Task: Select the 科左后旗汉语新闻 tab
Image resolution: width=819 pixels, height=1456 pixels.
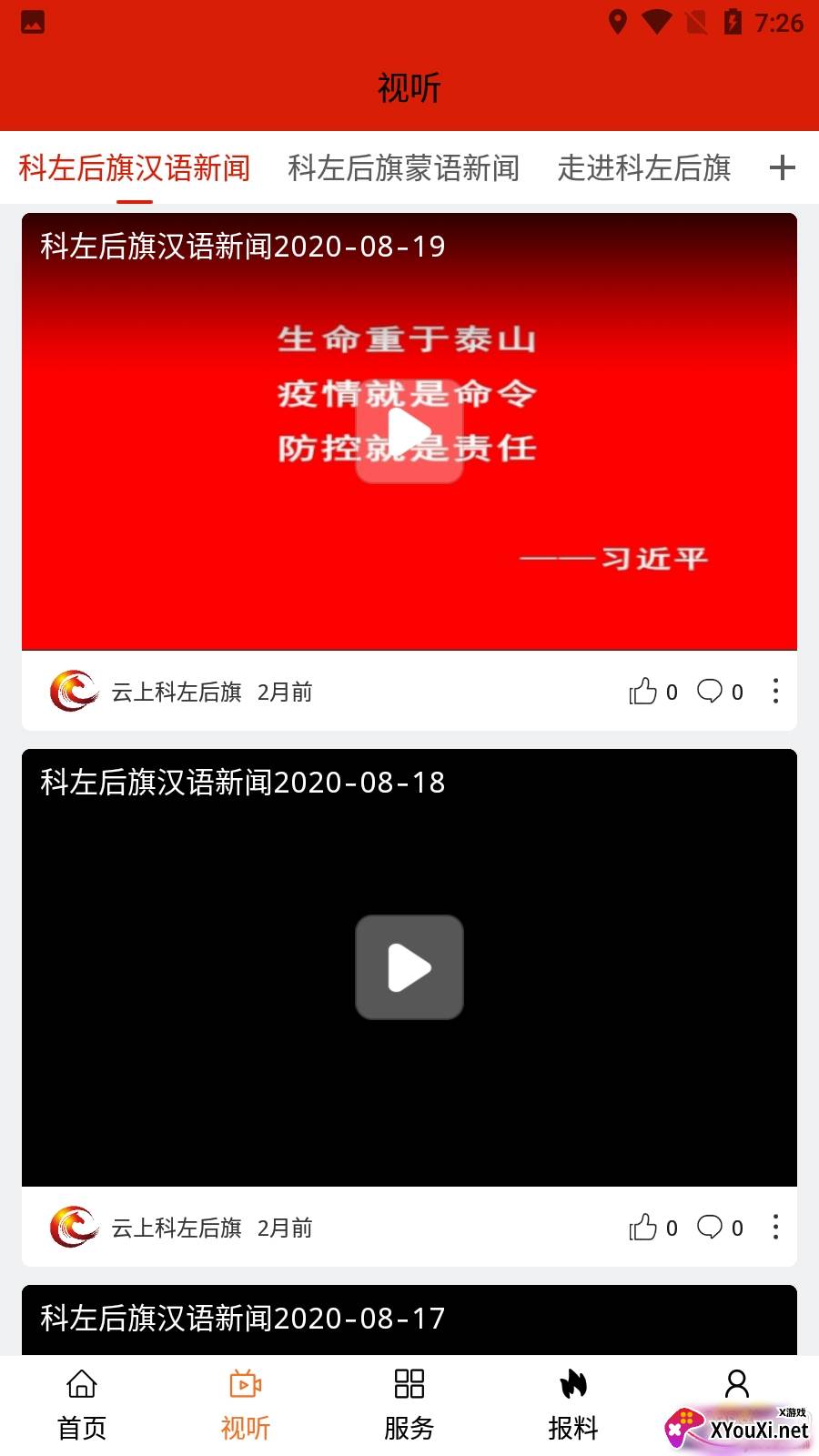Action: [134, 168]
